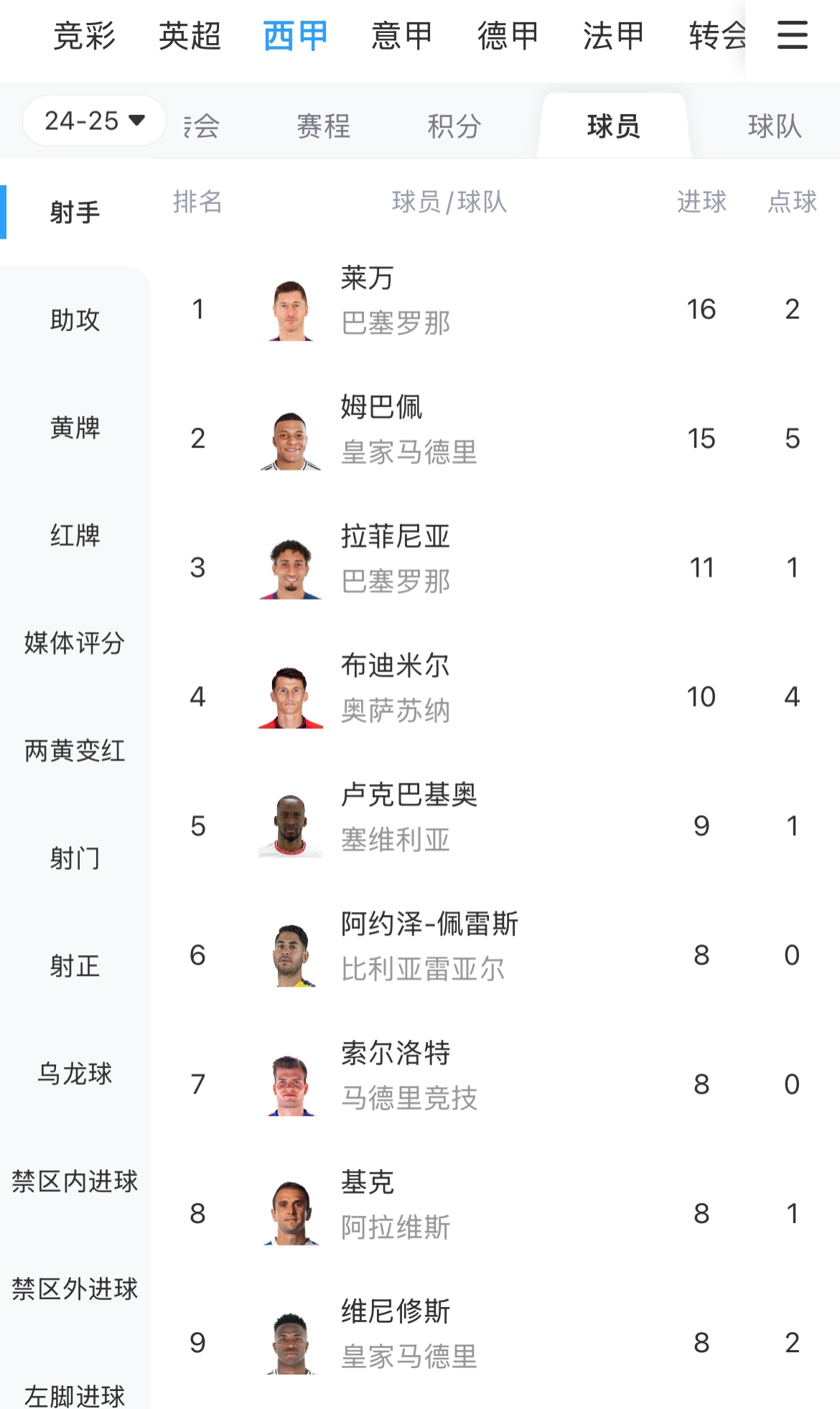Go to the 竞彩 tab

[x=84, y=36]
